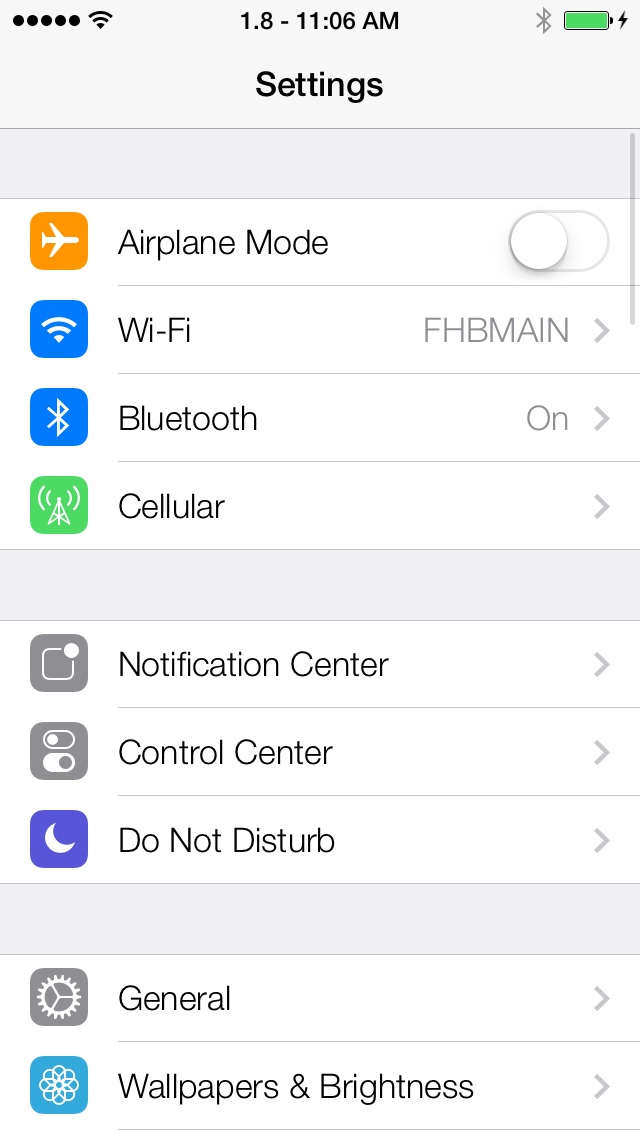Viewport: 640px width, 1136px height.
Task: Select the Control Center row
Action: pos(320,752)
